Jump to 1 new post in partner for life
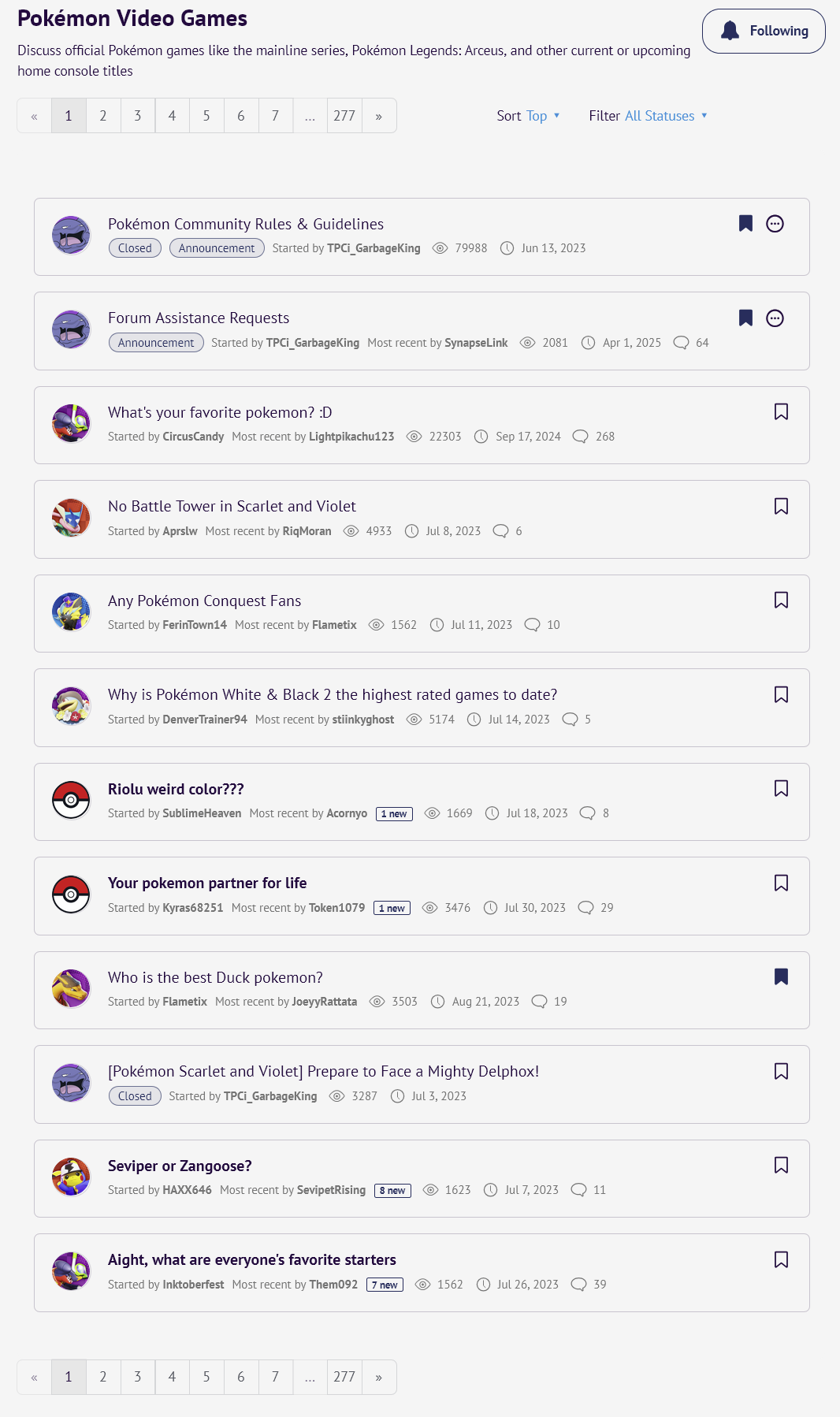Screen dimensions: 840x1417 point(392,908)
